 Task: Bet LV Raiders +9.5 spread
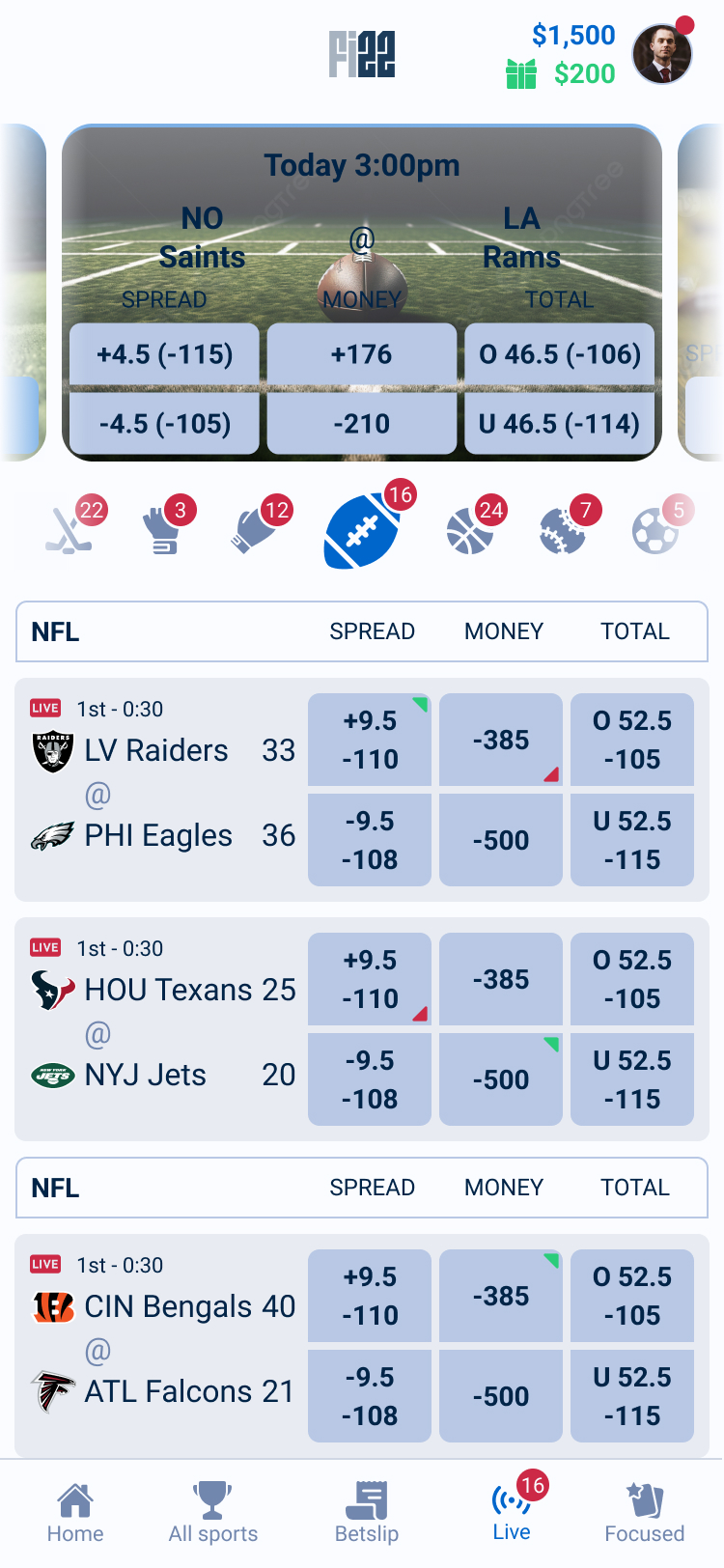click(370, 740)
